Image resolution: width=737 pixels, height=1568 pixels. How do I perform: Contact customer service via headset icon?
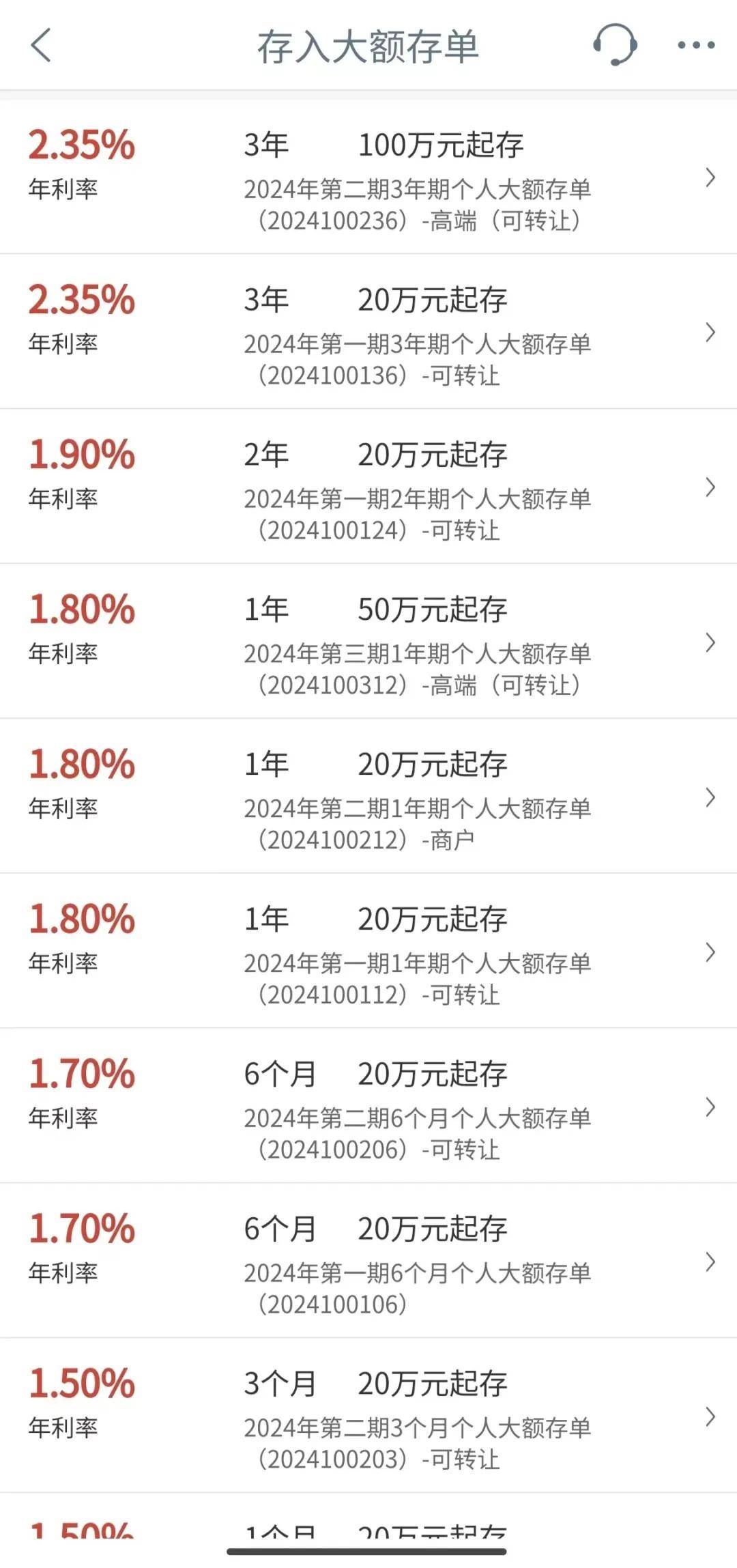tap(615, 45)
